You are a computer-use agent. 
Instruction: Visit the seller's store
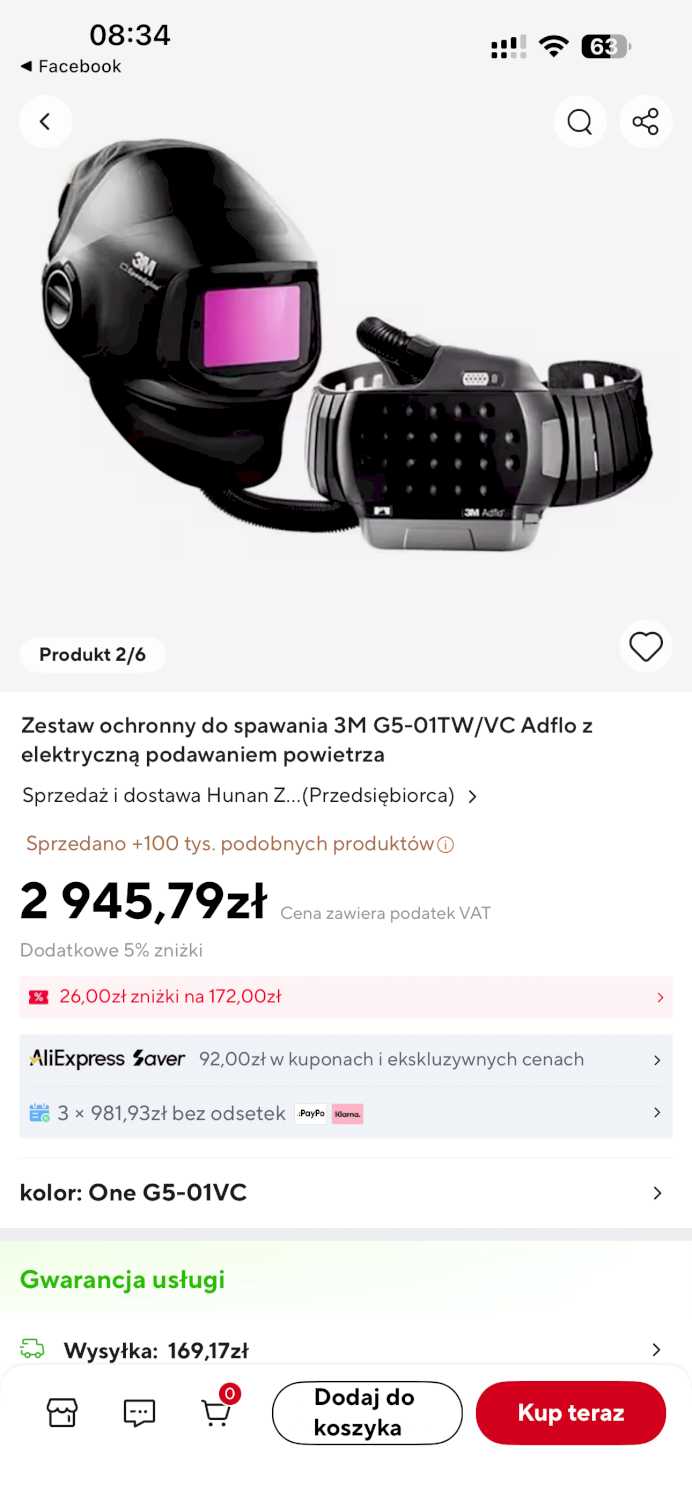[62, 1412]
